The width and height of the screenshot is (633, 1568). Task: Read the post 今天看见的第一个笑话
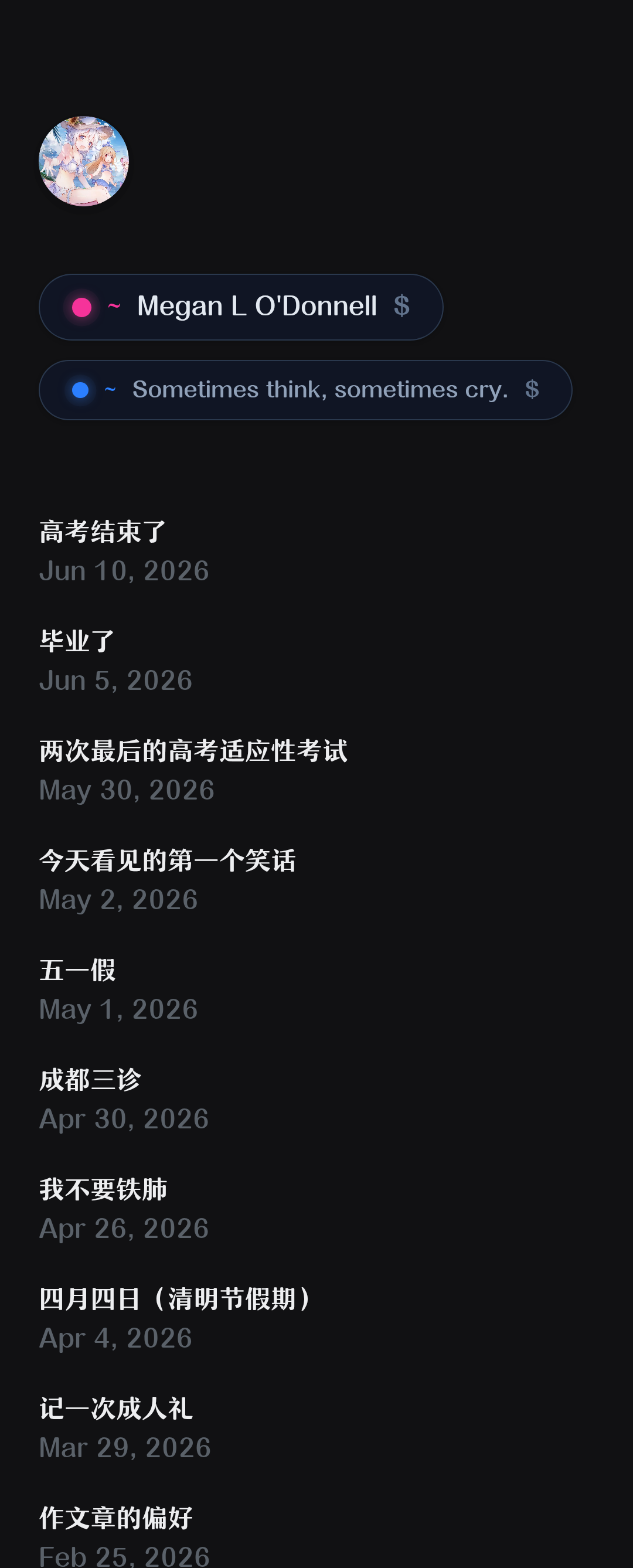click(x=168, y=860)
